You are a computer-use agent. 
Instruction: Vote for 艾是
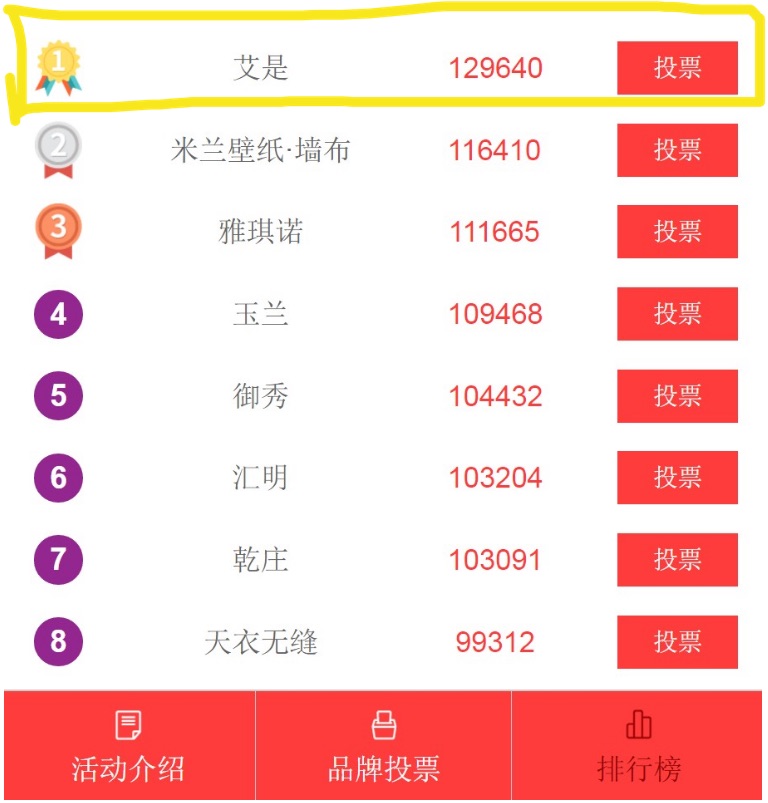tap(677, 68)
